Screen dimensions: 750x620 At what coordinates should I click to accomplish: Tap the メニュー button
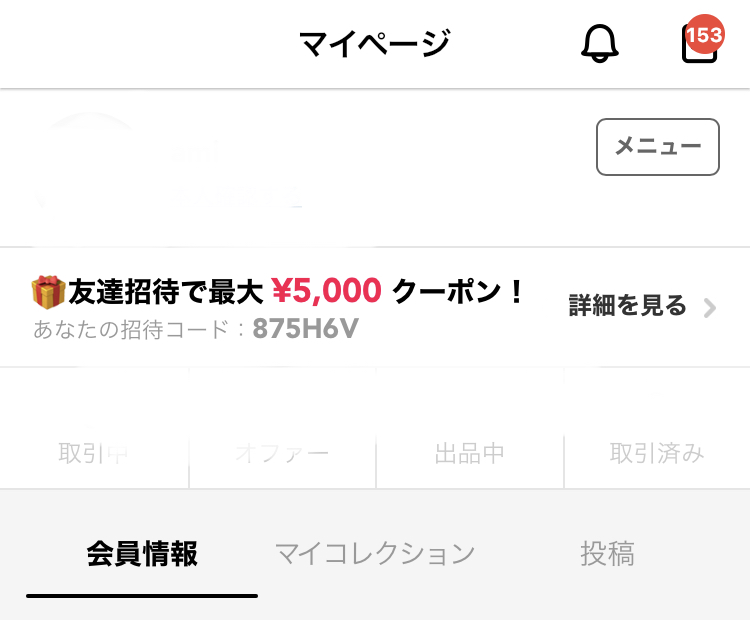point(657,147)
